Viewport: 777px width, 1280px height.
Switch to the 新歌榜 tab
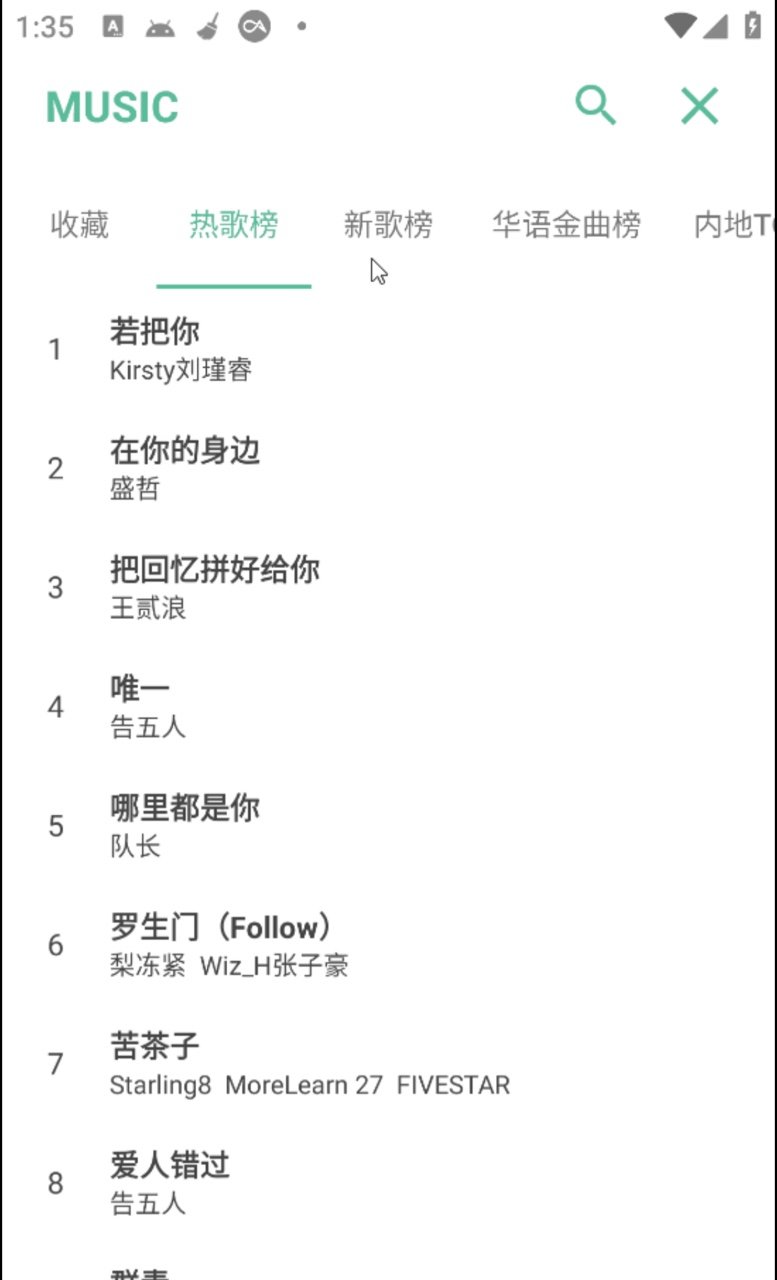click(388, 226)
